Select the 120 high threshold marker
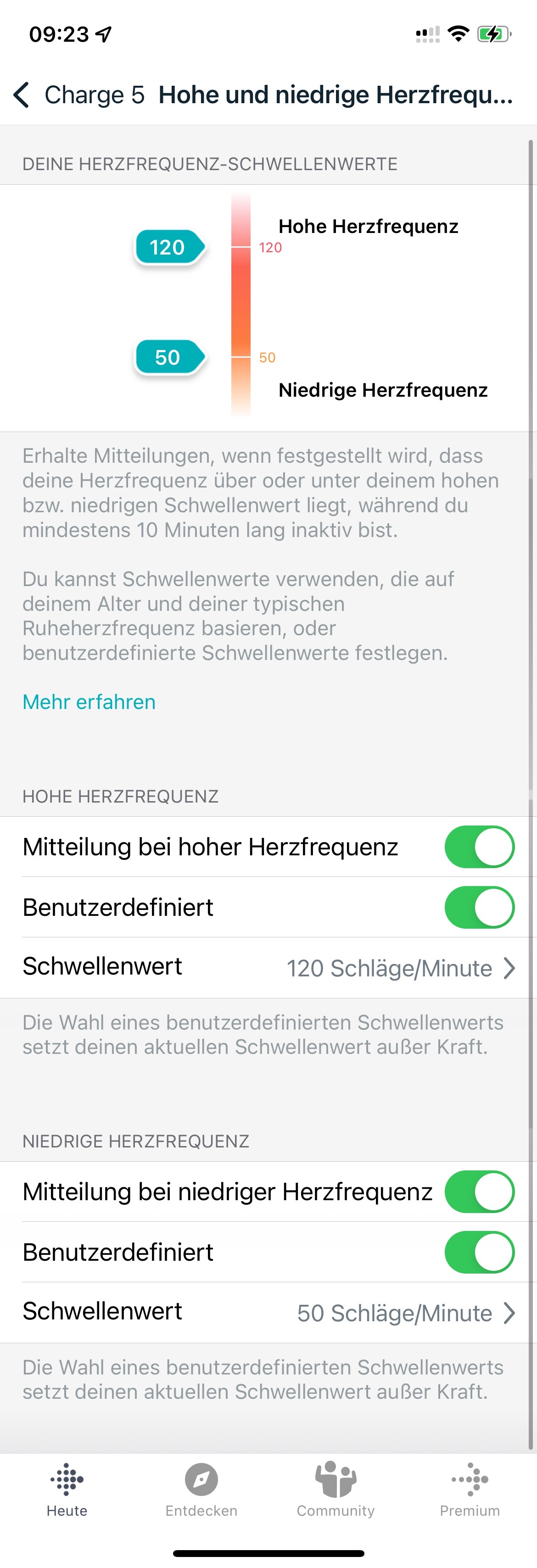This screenshot has height=1568, width=537. pos(168,247)
